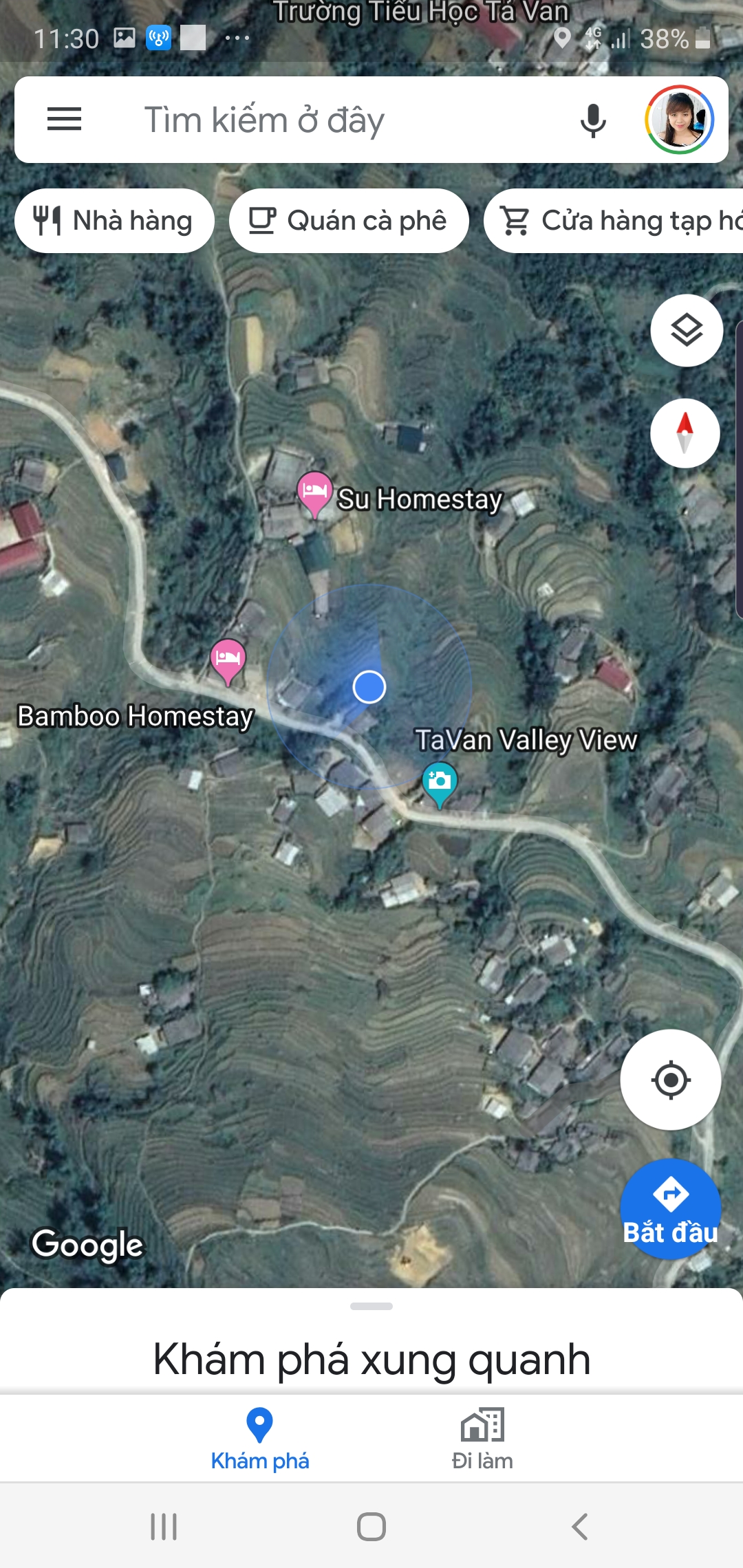Filter by 'Quán cà phê'
The width and height of the screenshot is (743, 1568).
pyautogui.click(x=349, y=221)
